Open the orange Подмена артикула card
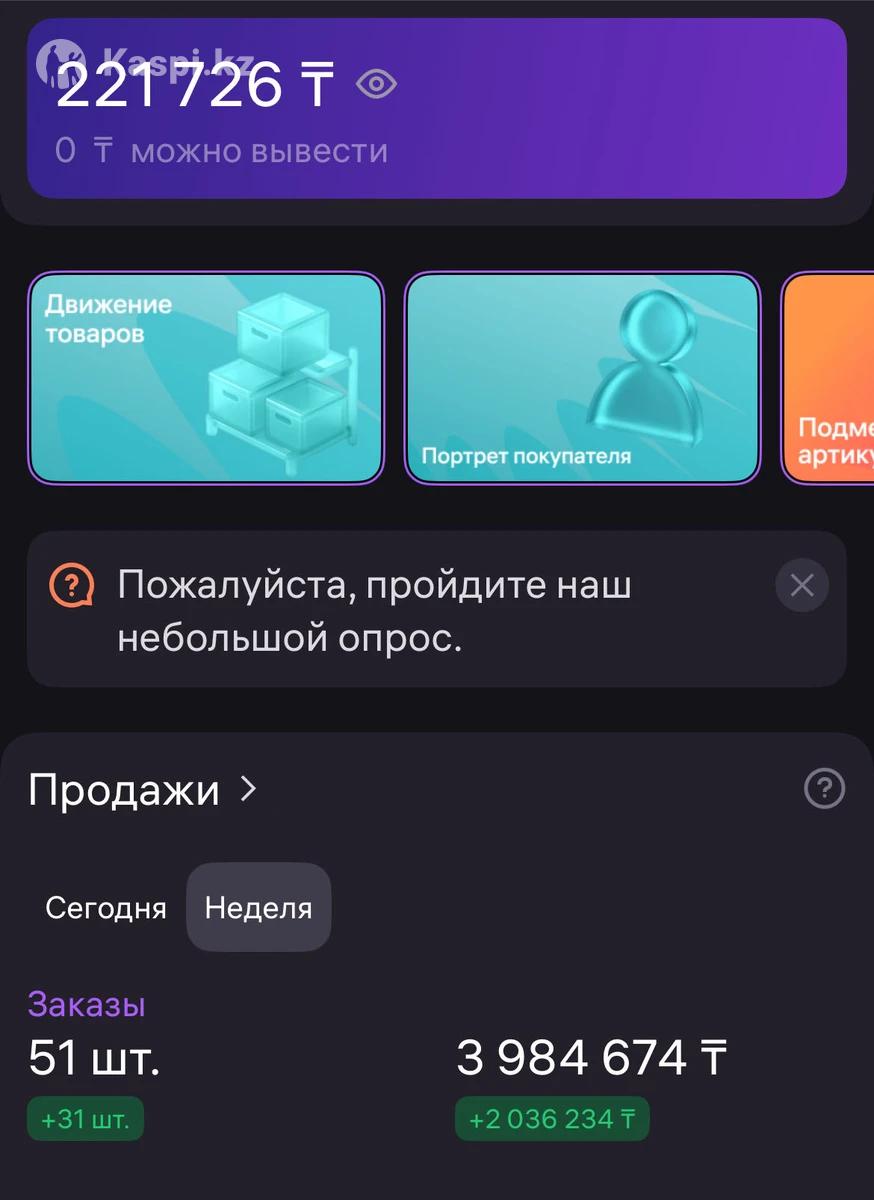The width and height of the screenshot is (874, 1200). (x=830, y=378)
